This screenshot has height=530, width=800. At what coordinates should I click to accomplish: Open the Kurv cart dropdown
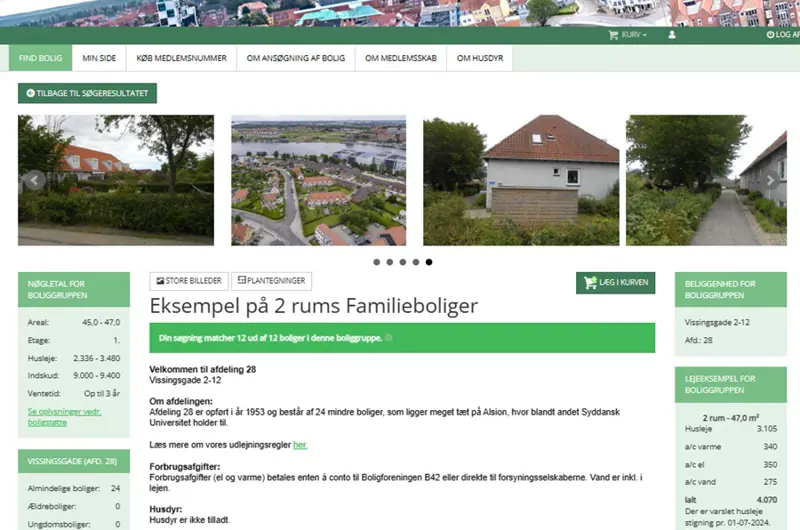[628, 35]
